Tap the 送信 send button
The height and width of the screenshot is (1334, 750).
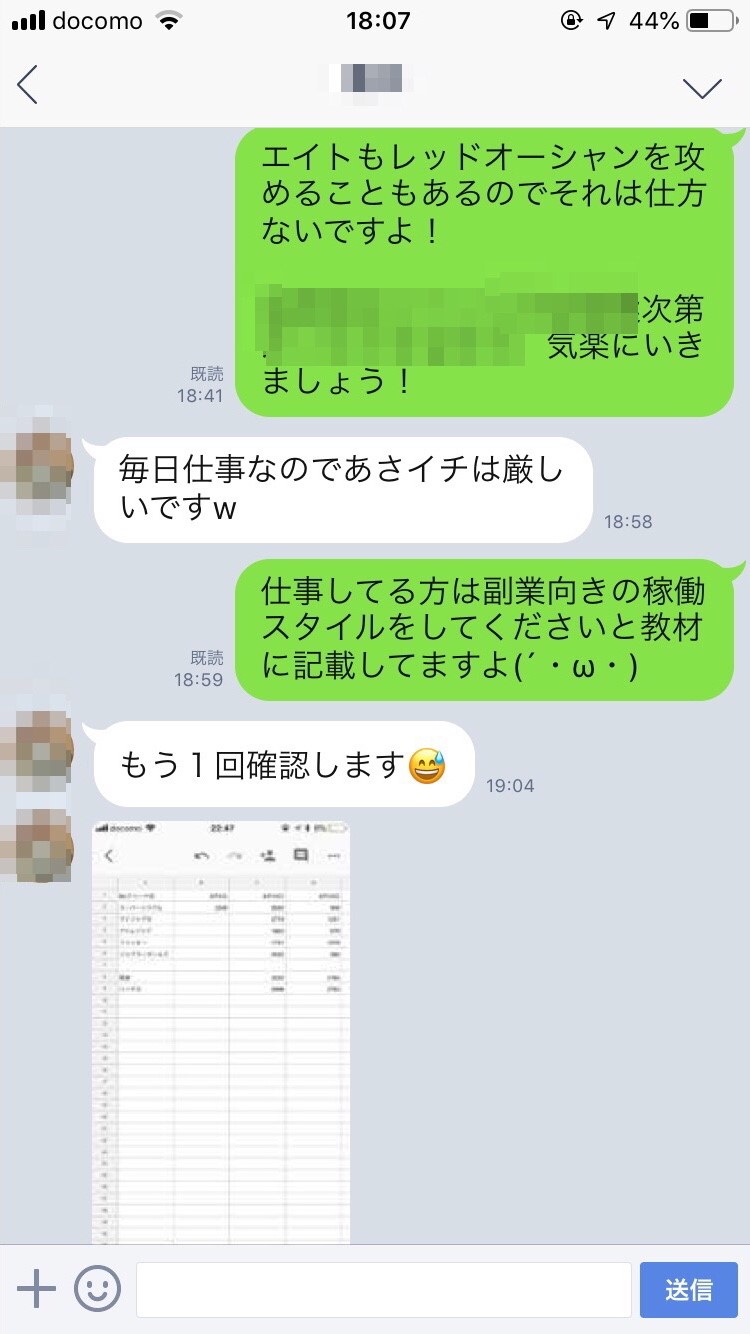tap(688, 1289)
